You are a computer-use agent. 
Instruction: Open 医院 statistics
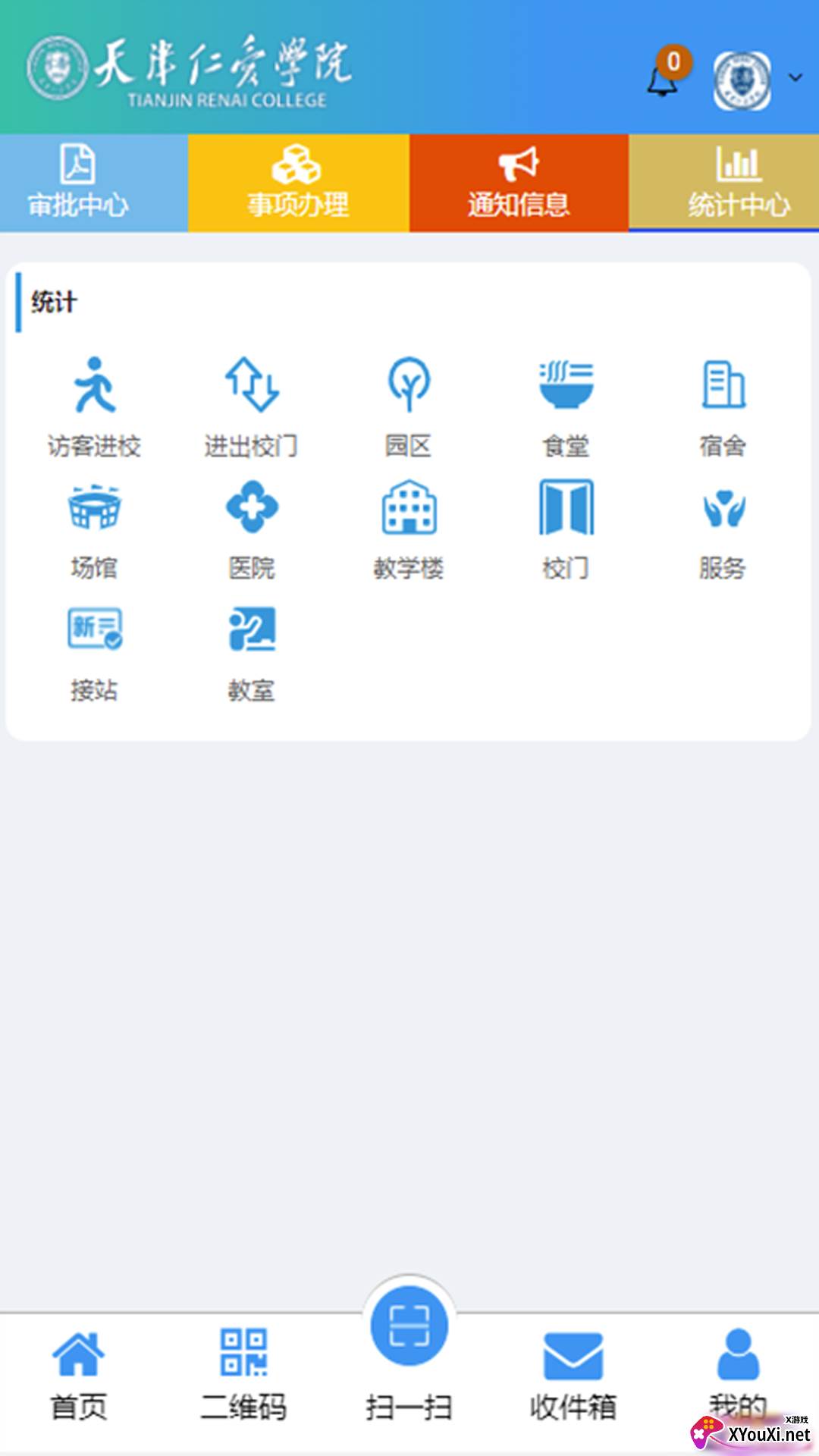(251, 530)
